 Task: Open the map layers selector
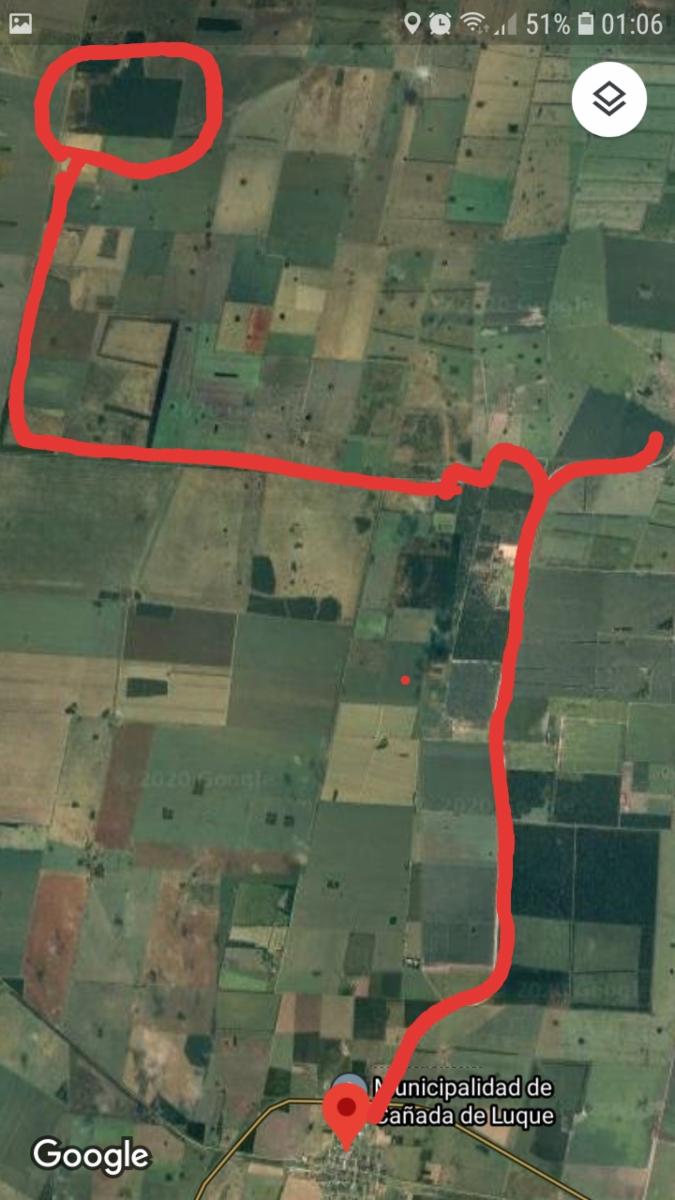[x=609, y=99]
